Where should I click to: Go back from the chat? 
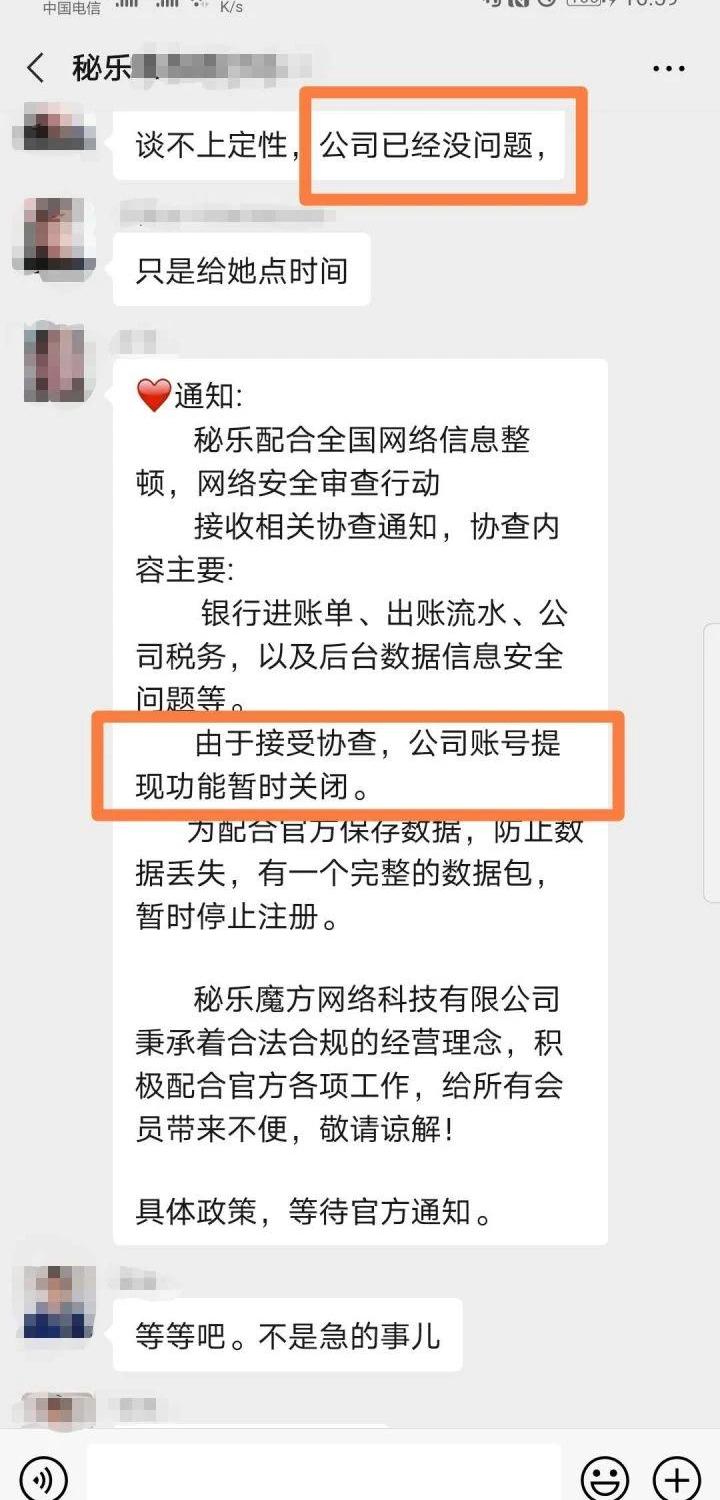(x=36, y=69)
